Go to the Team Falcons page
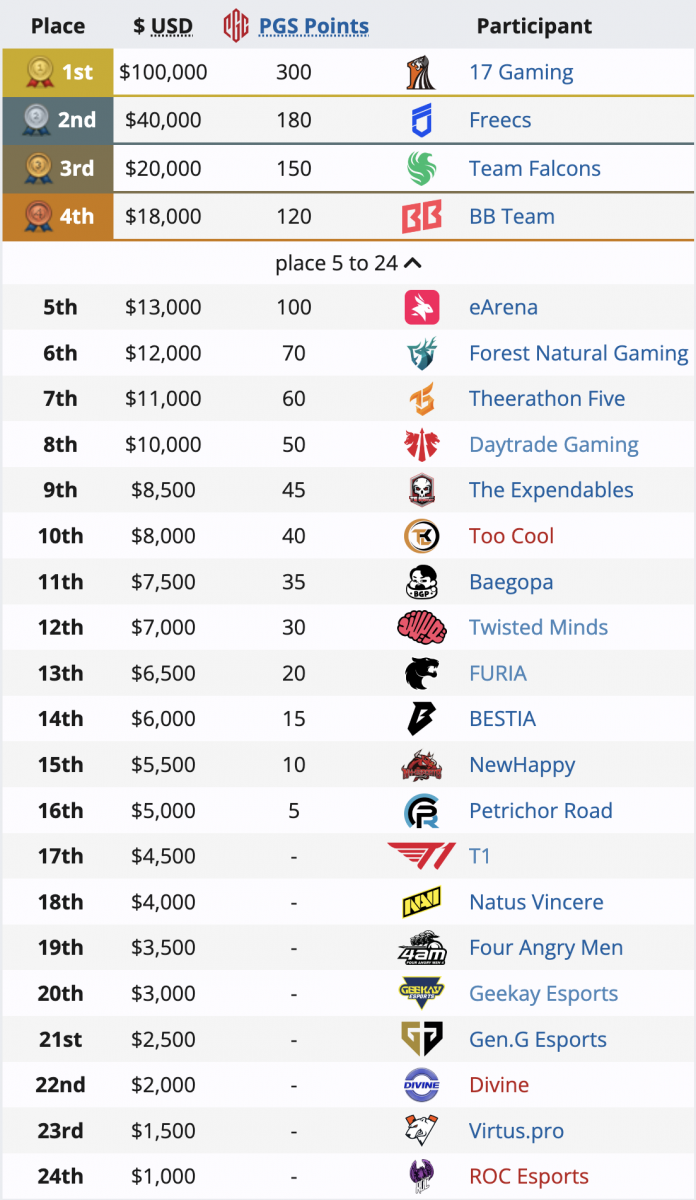Viewport: 696px width, 1200px height. click(x=535, y=169)
